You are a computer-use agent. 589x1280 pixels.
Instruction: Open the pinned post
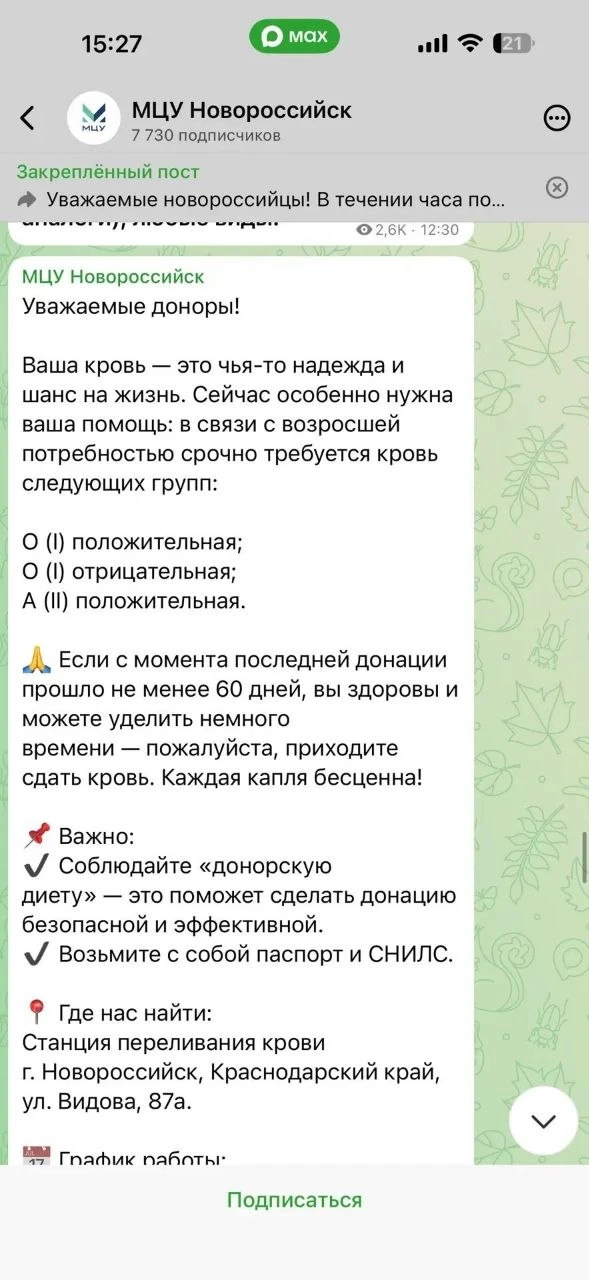pyautogui.click(x=262, y=186)
